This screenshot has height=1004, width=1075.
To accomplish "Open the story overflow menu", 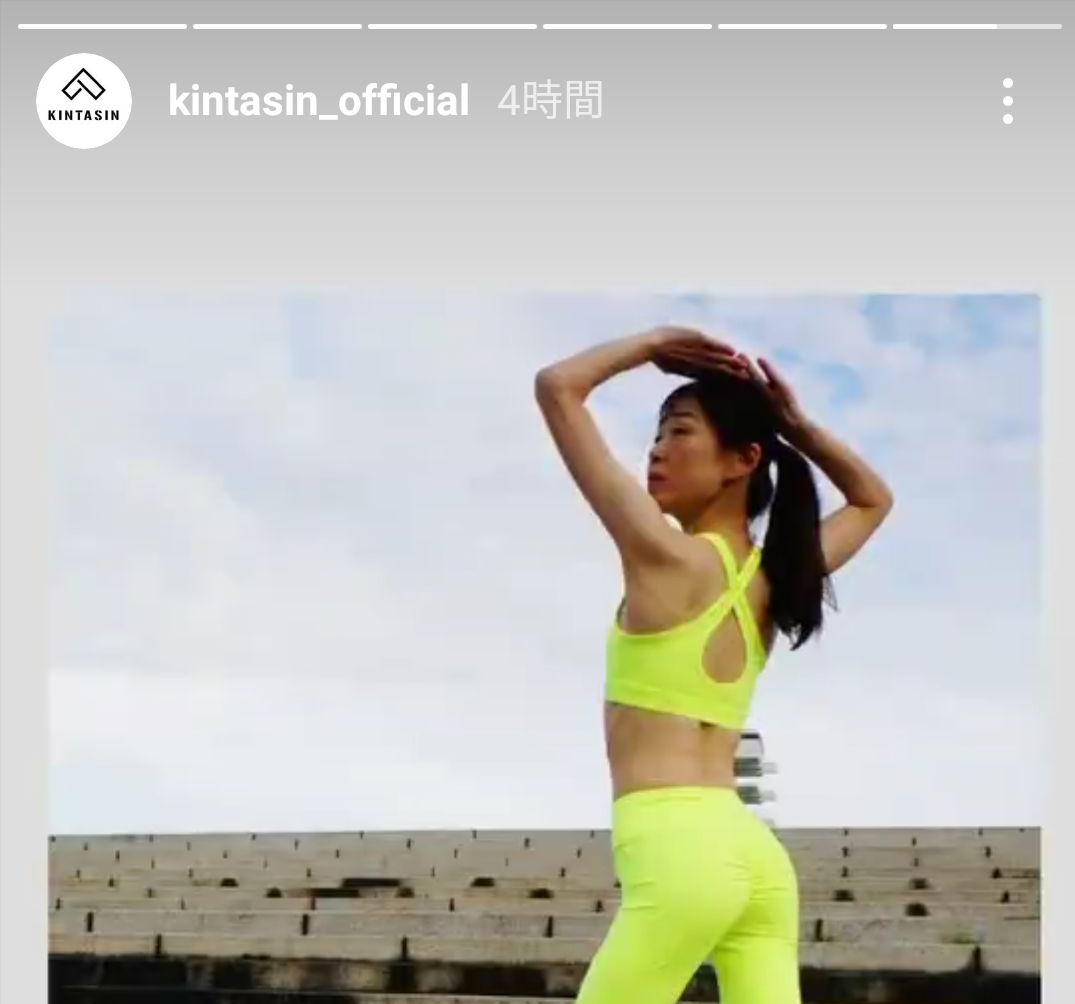I will (1007, 101).
